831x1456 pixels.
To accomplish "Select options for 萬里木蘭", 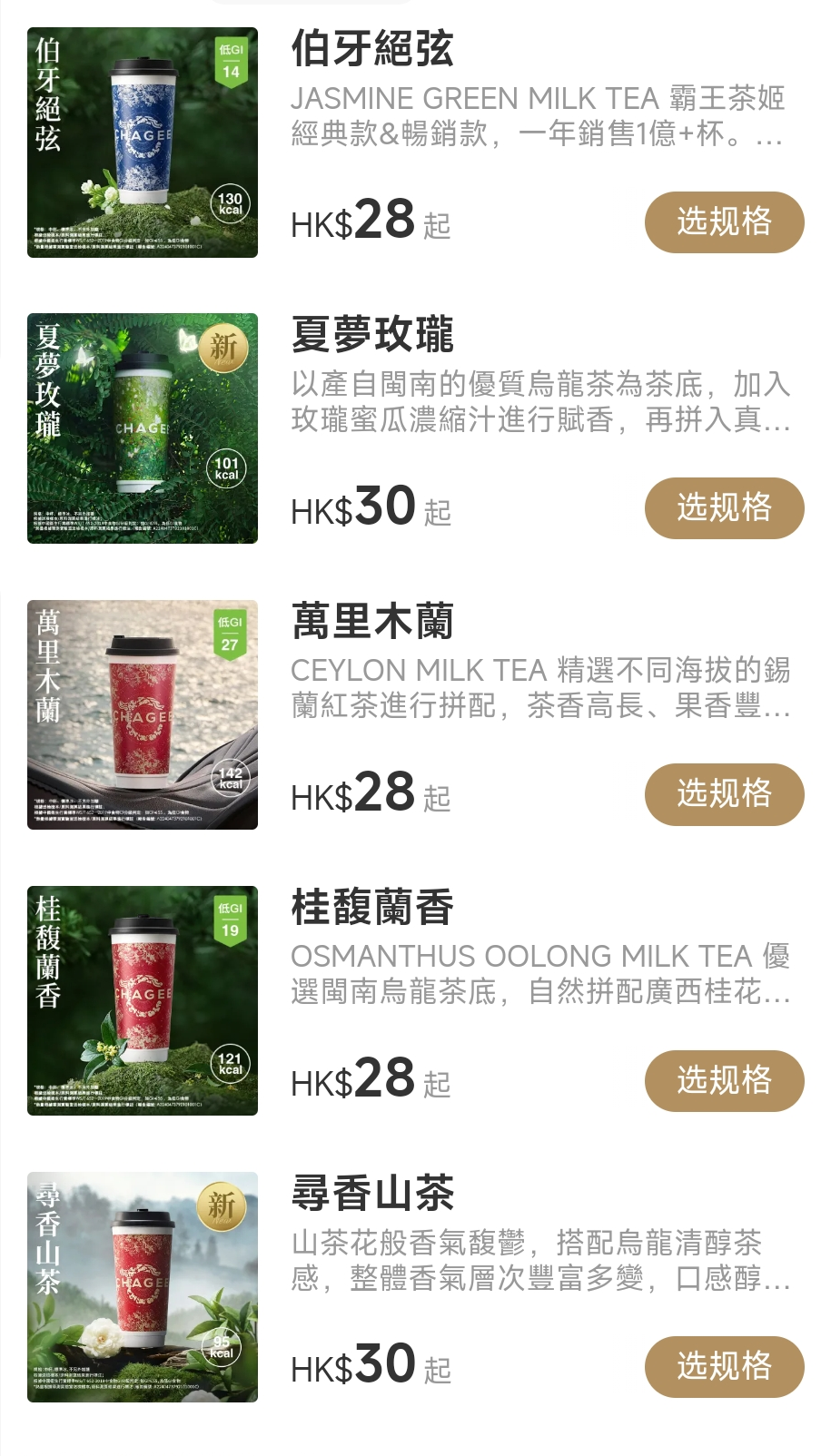I will click(x=724, y=794).
